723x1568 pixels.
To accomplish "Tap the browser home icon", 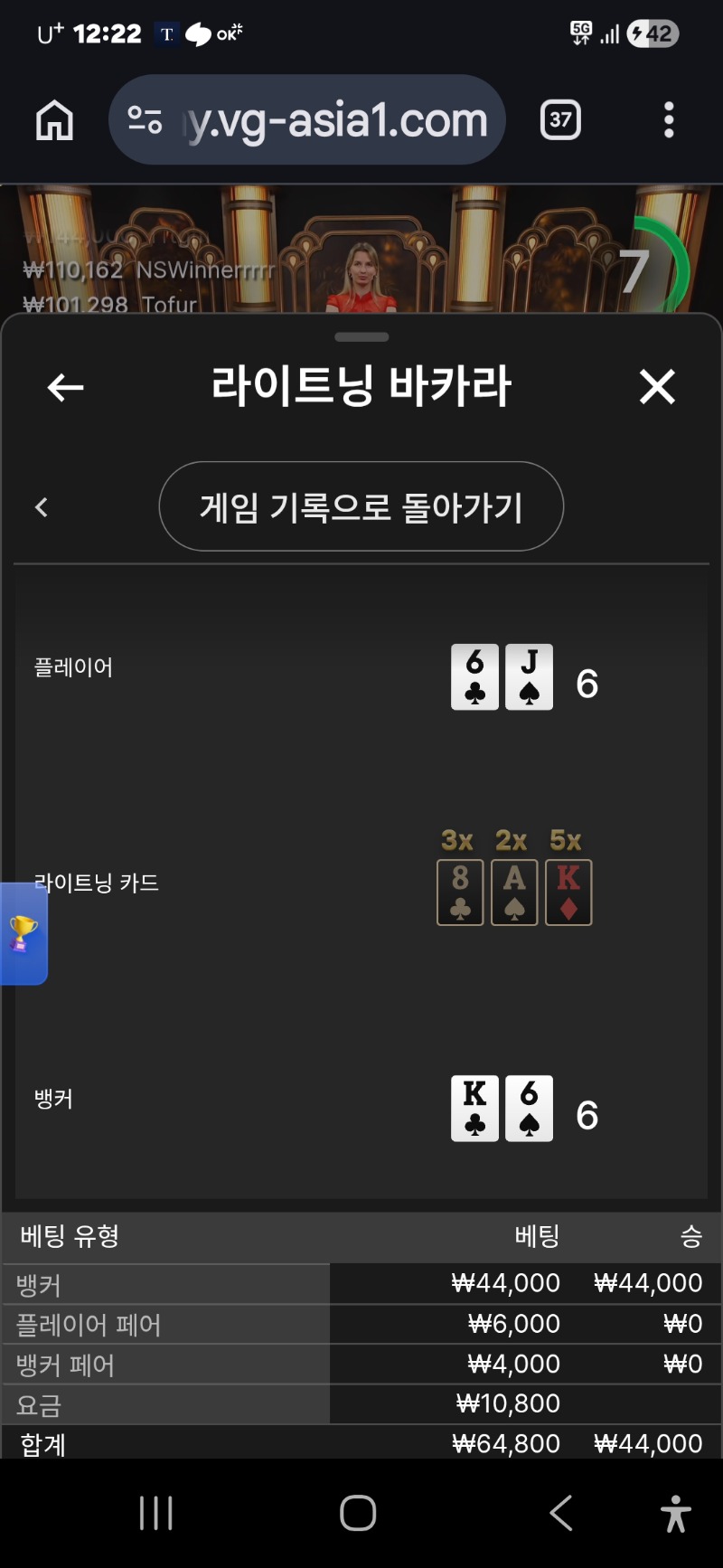I will 54,119.
